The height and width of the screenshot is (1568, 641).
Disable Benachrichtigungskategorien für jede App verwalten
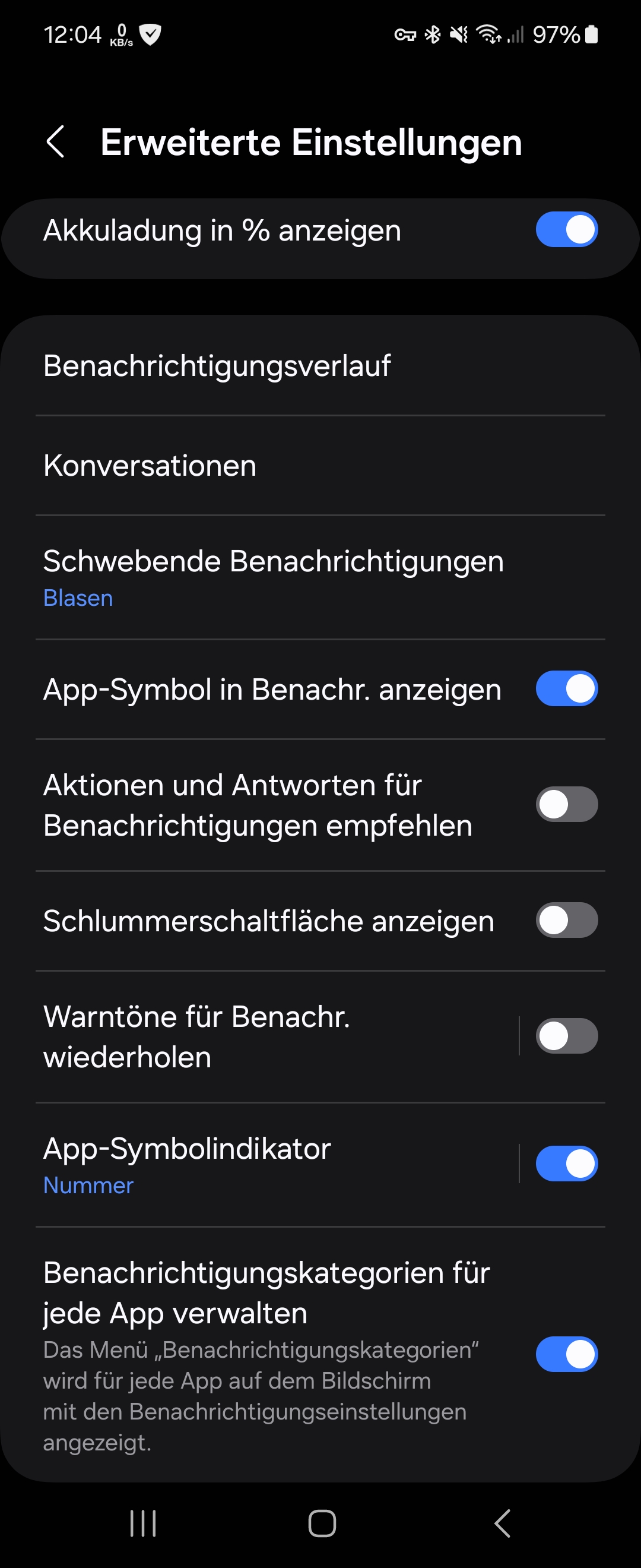566,1354
